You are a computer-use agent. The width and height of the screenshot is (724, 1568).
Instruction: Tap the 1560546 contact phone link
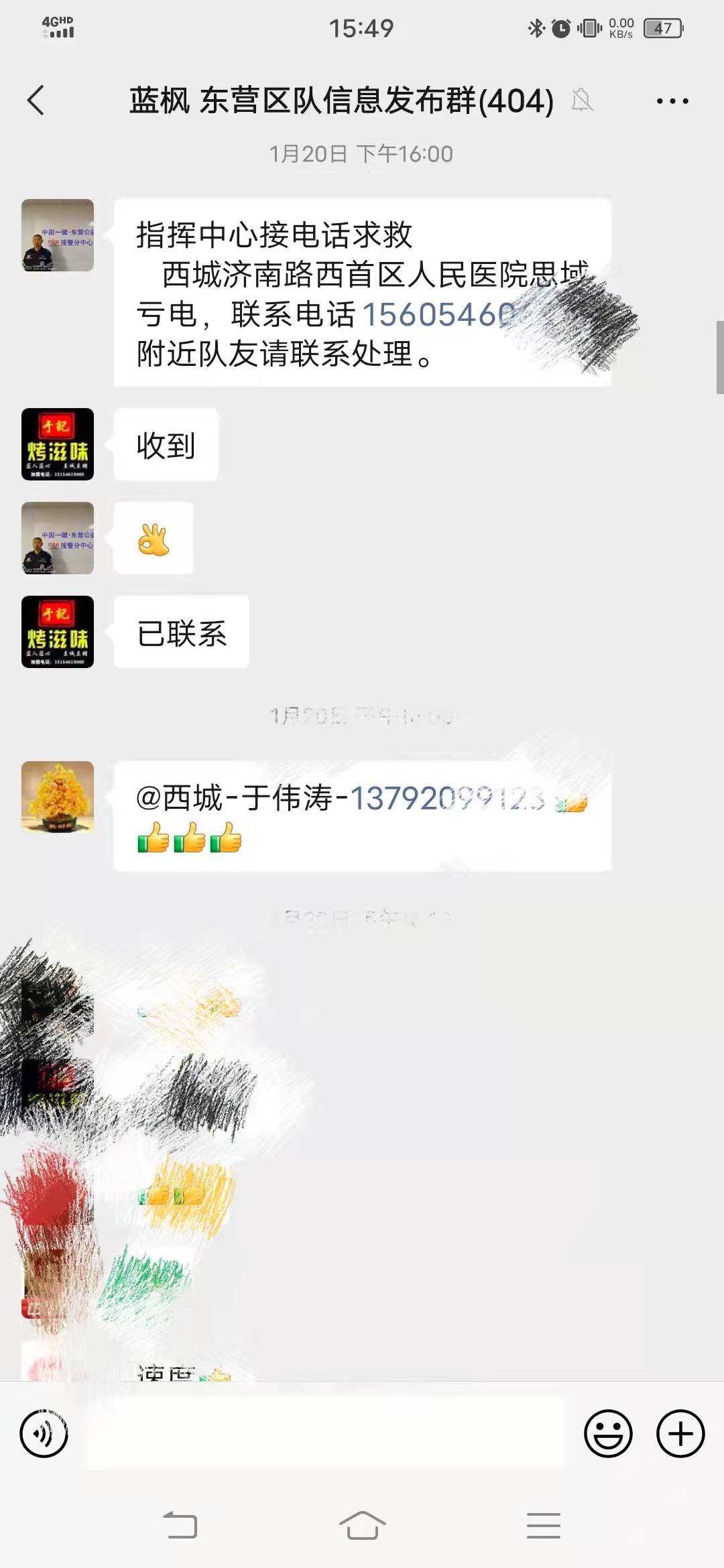pos(439,315)
